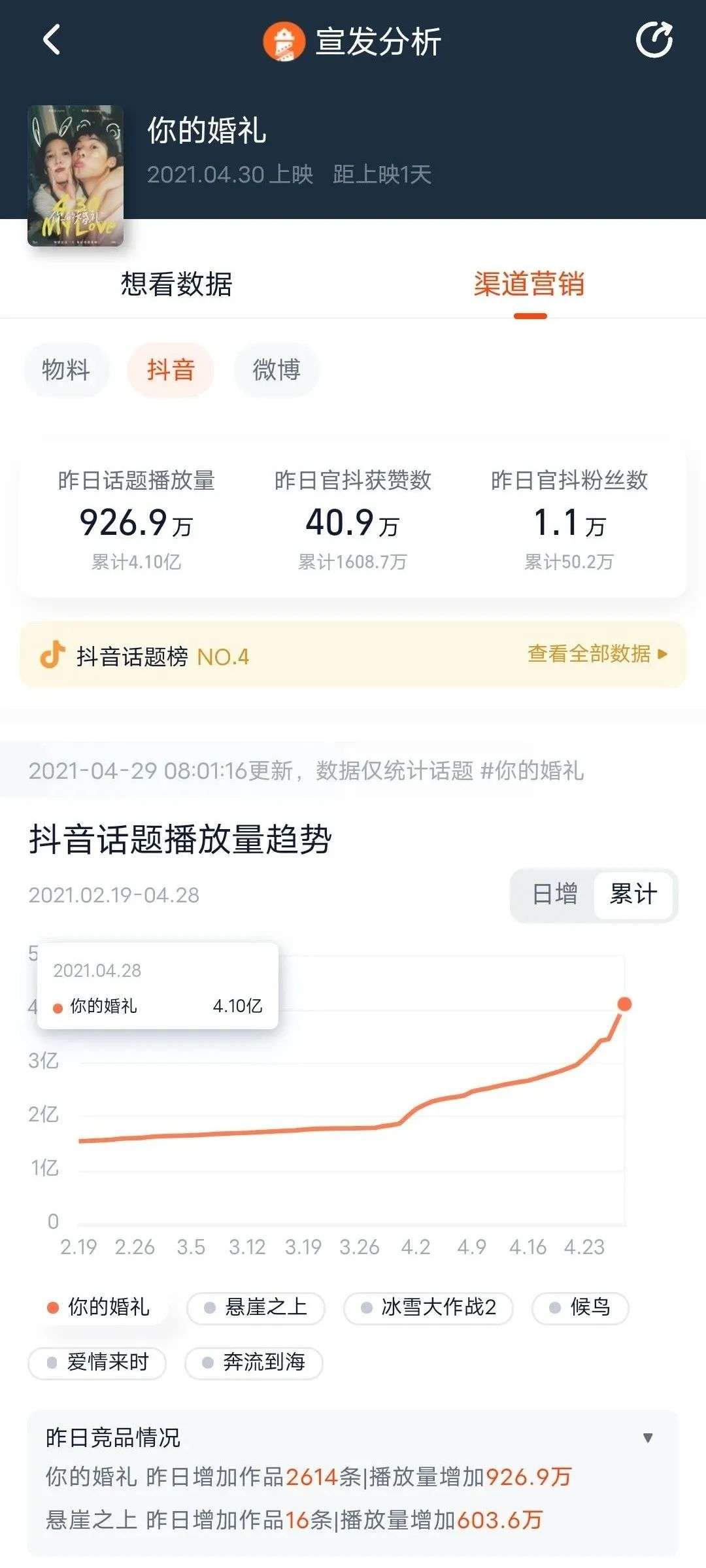Viewport: 706px width, 1568px height.
Task: Switch to the 想看数据 tab
Action: click(176, 284)
